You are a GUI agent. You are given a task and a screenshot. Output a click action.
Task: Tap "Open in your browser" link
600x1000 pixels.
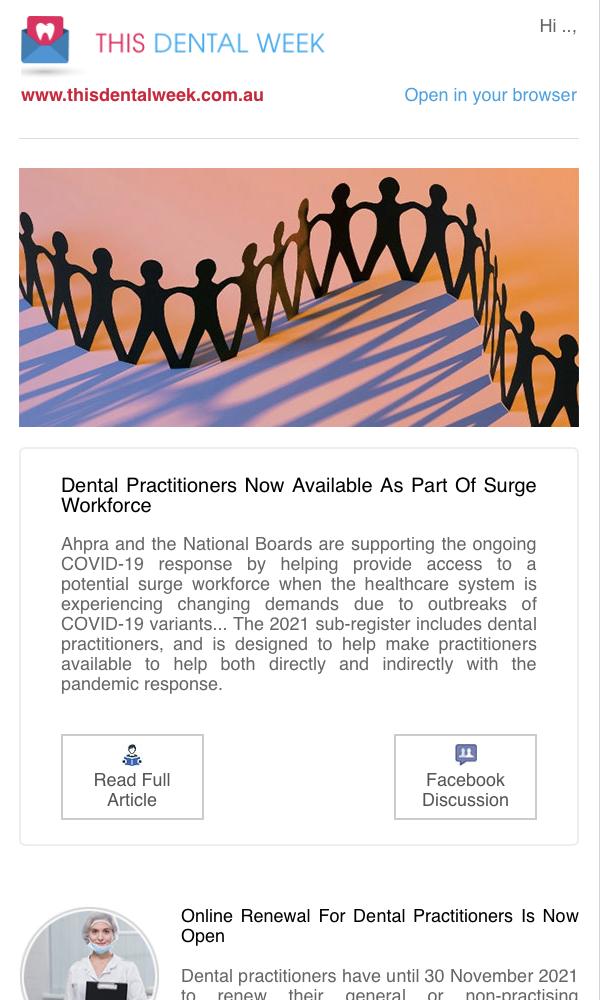[x=490, y=95]
